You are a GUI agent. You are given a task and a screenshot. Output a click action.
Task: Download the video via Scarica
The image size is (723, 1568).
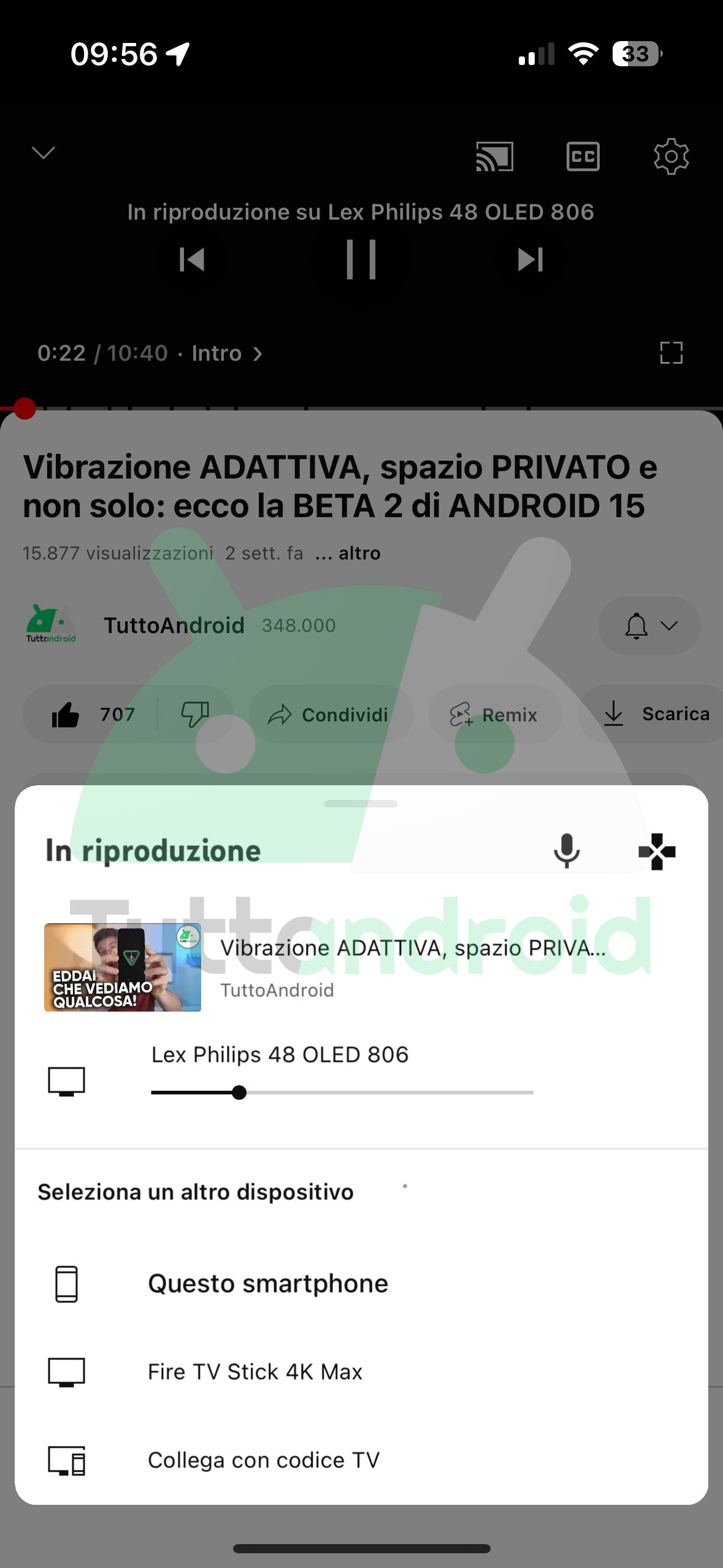click(654, 714)
